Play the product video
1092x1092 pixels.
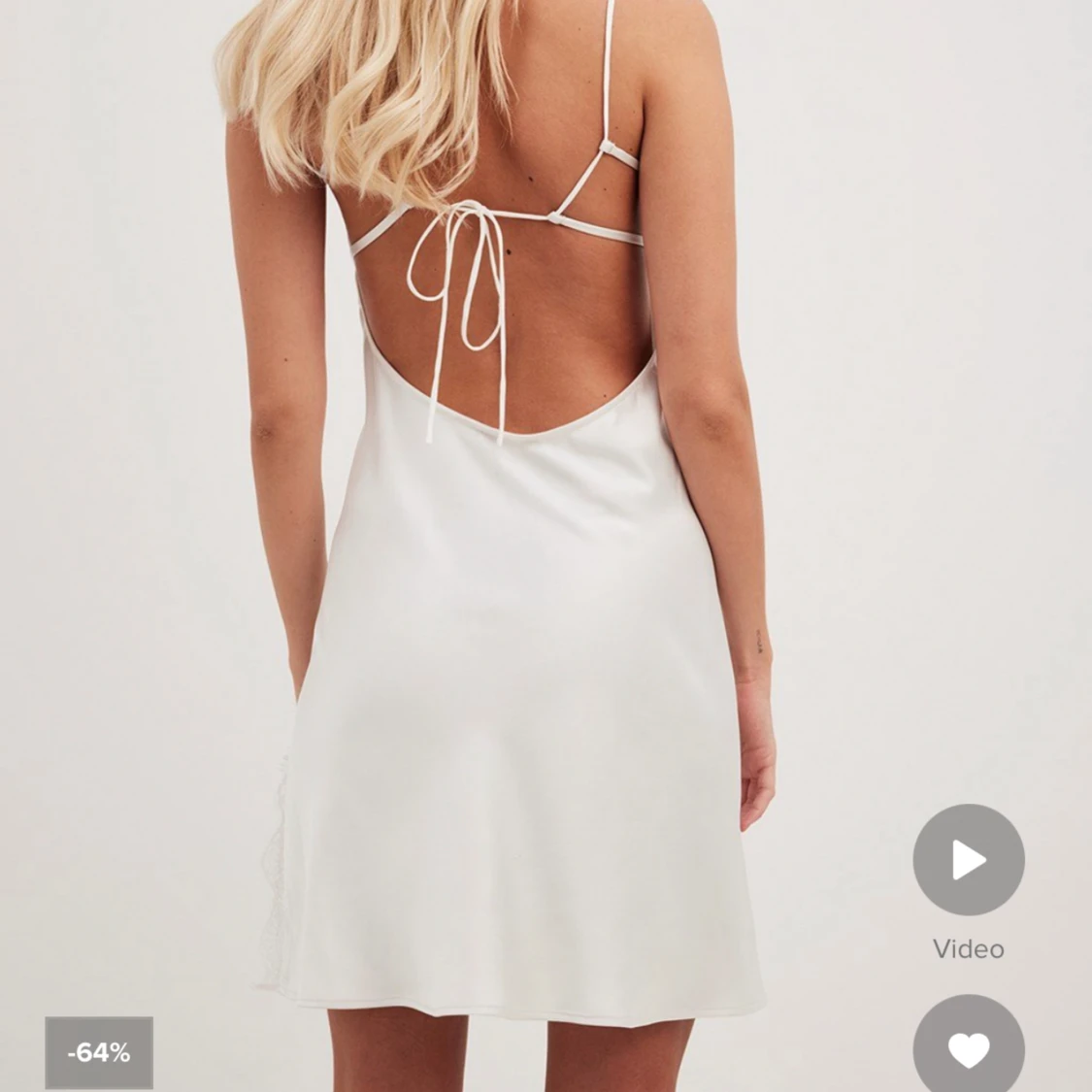coord(968,860)
